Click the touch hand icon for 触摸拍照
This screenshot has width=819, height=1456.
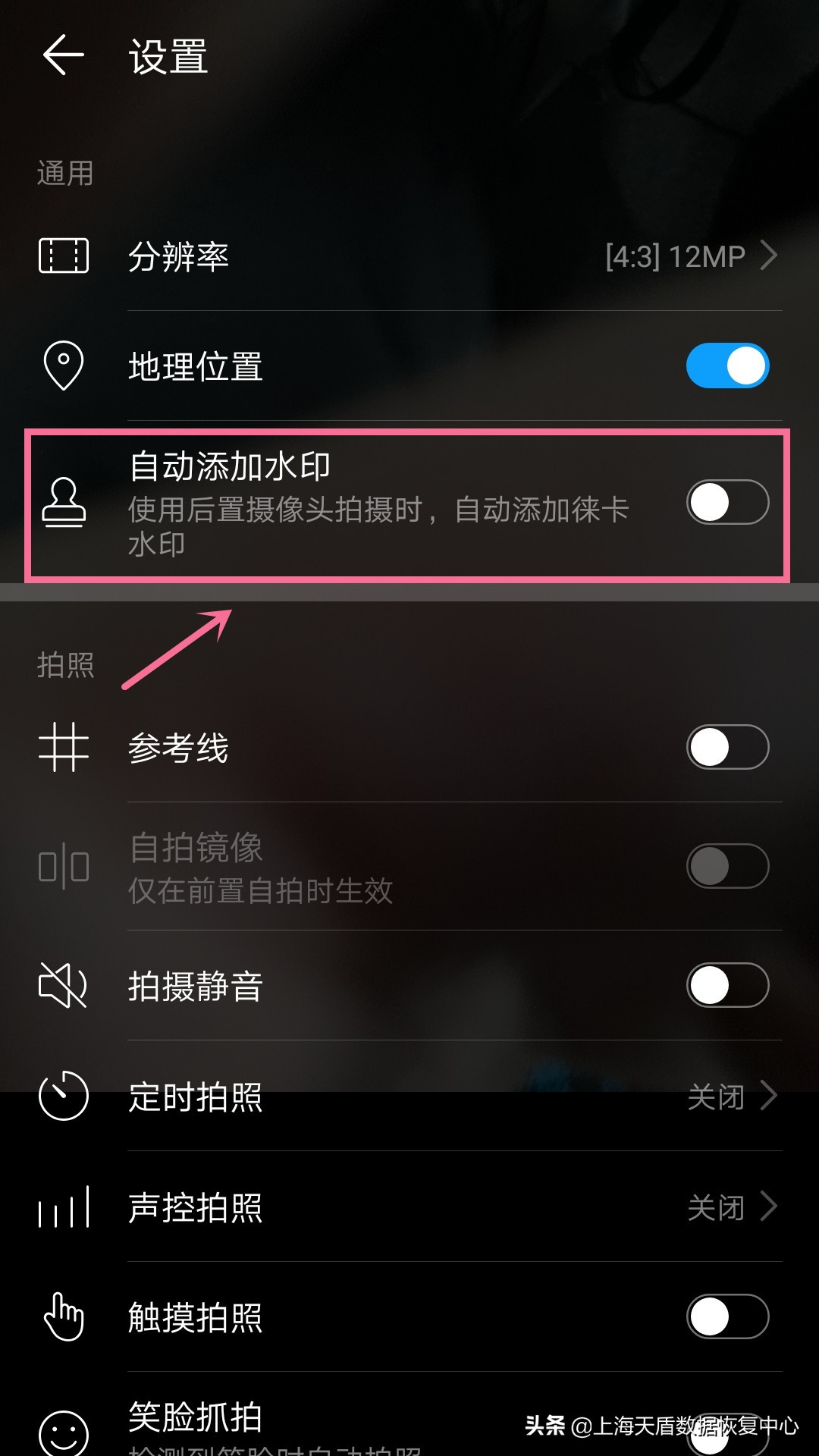pos(64,1317)
